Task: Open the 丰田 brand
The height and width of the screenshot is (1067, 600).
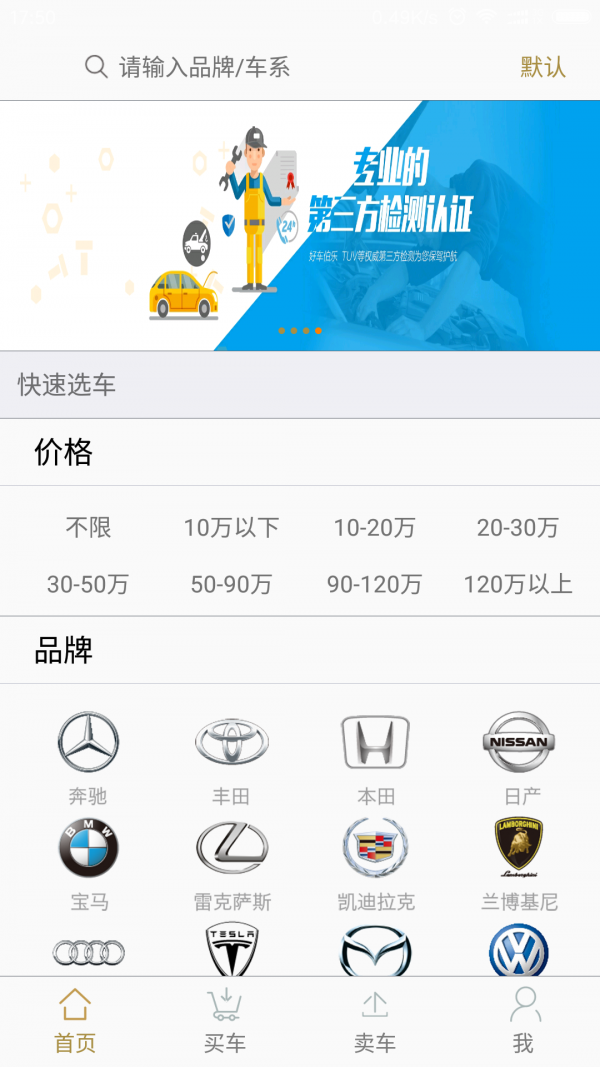Action: (231, 757)
